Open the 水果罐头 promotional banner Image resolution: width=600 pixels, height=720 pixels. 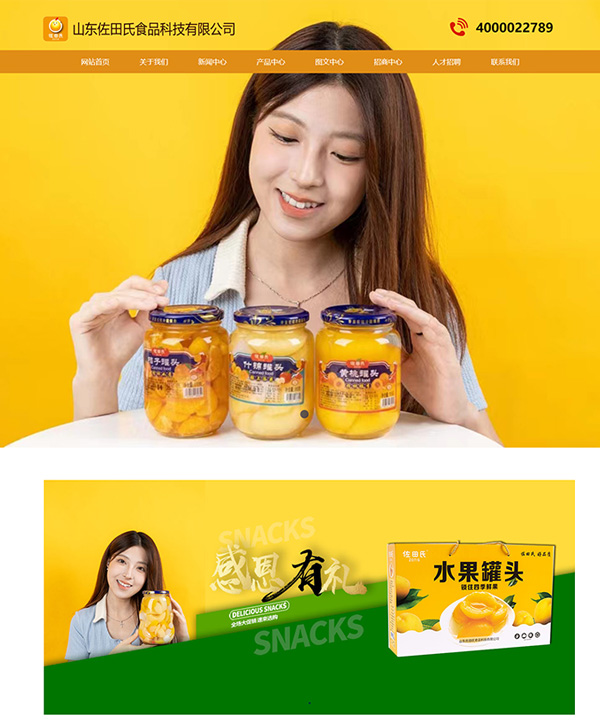(309, 596)
